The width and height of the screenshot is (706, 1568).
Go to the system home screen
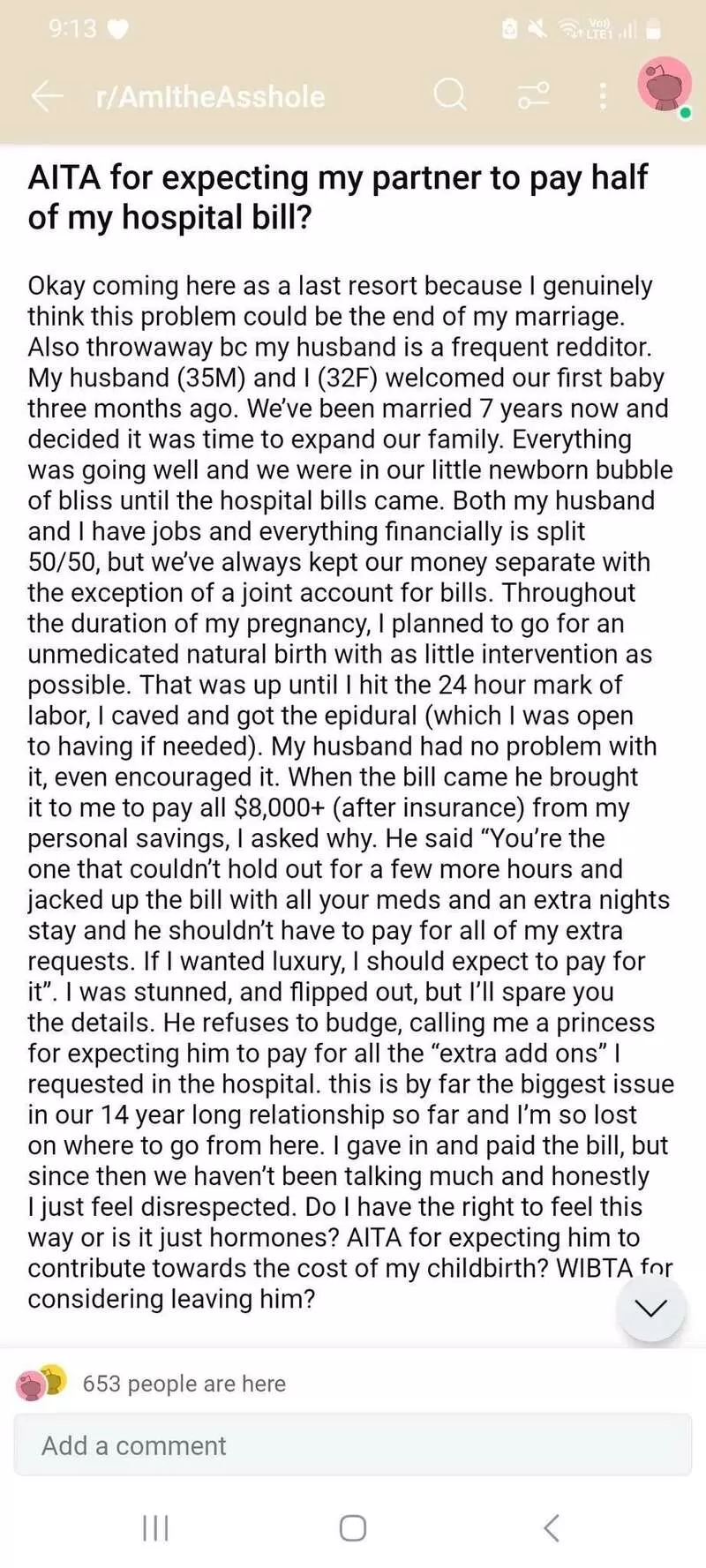click(353, 1527)
